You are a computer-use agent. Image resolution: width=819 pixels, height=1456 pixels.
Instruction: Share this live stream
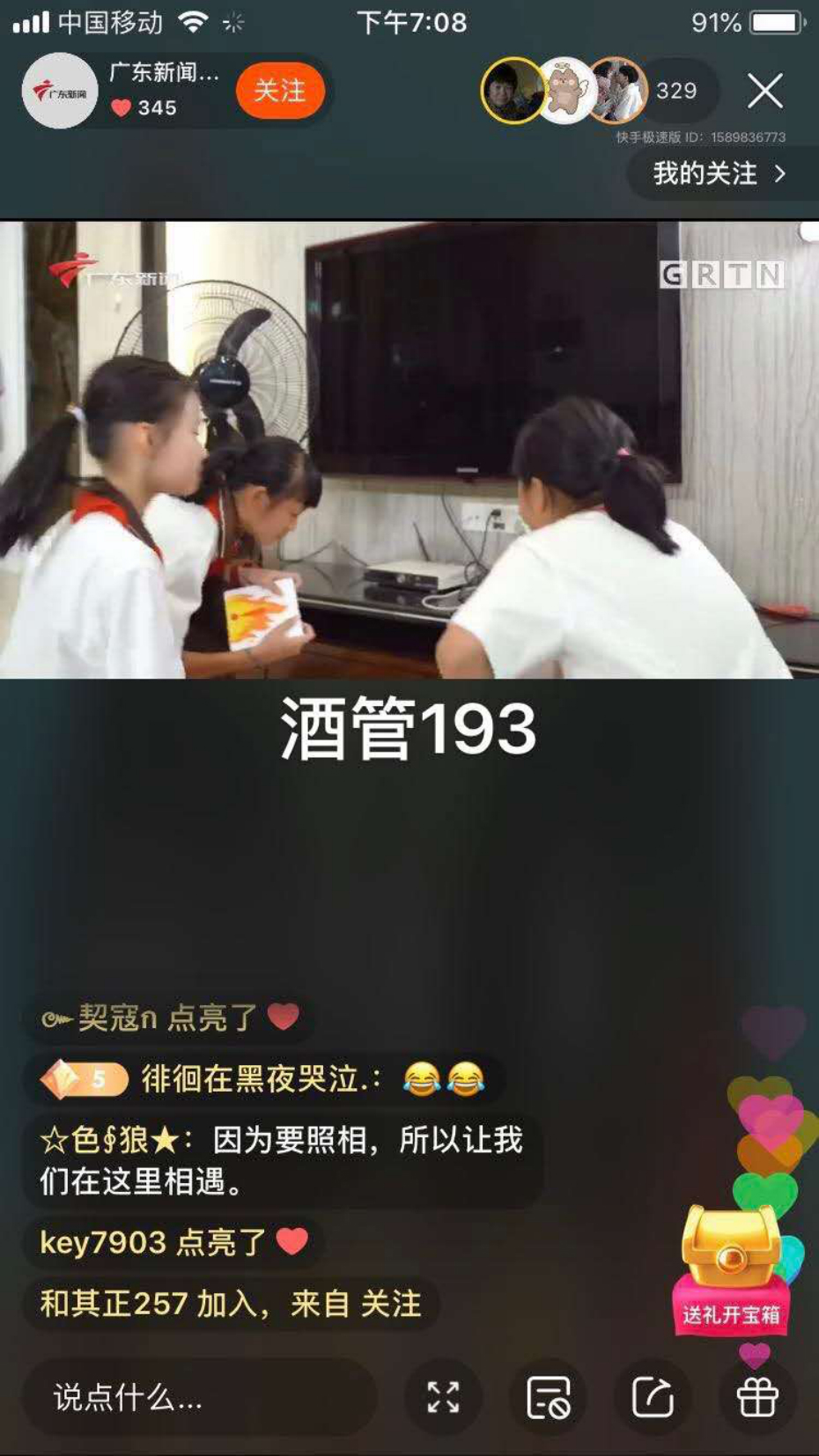tap(653, 1397)
